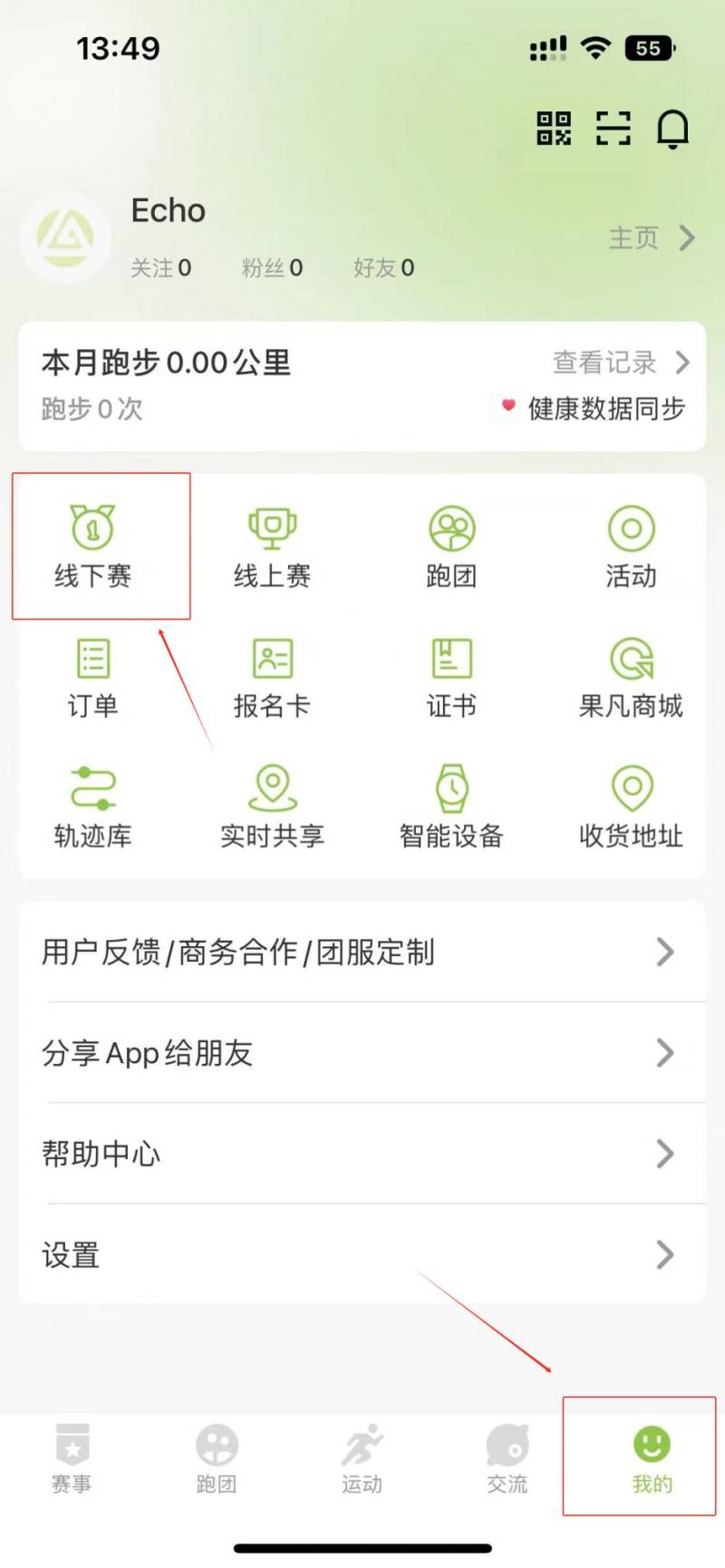Screen dimensions: 725x1568
Task: Open the 线上赛 online races section
Action: click(x=273, y=544)
